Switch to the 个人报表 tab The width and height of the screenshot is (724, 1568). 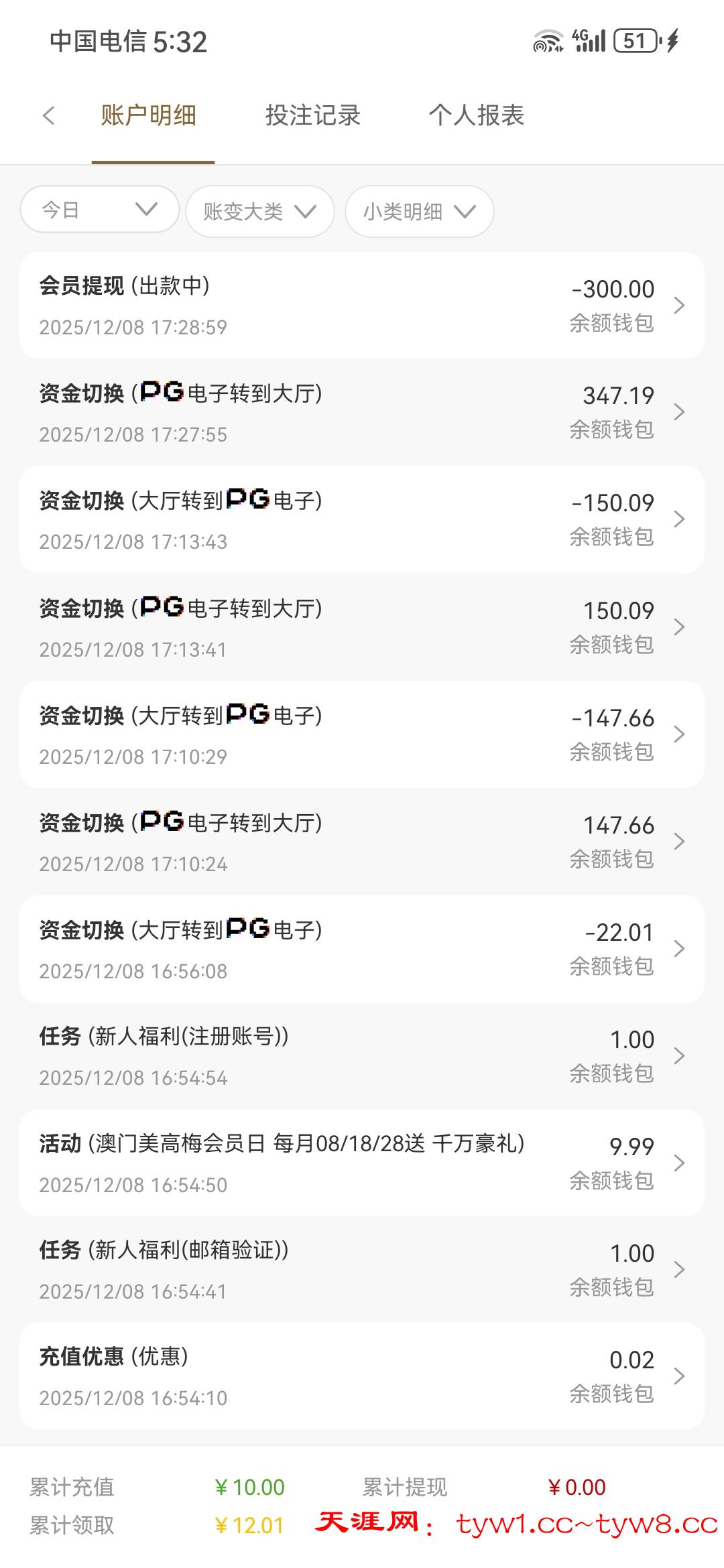coord(476,116)
